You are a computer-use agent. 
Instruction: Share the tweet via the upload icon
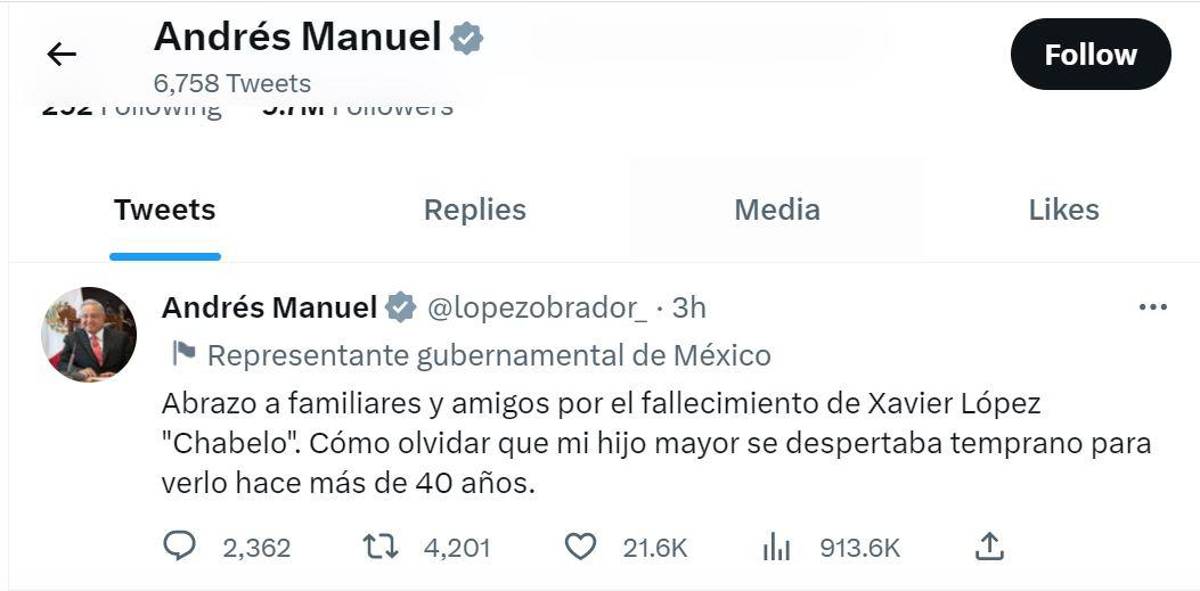[x=988, y=546]
